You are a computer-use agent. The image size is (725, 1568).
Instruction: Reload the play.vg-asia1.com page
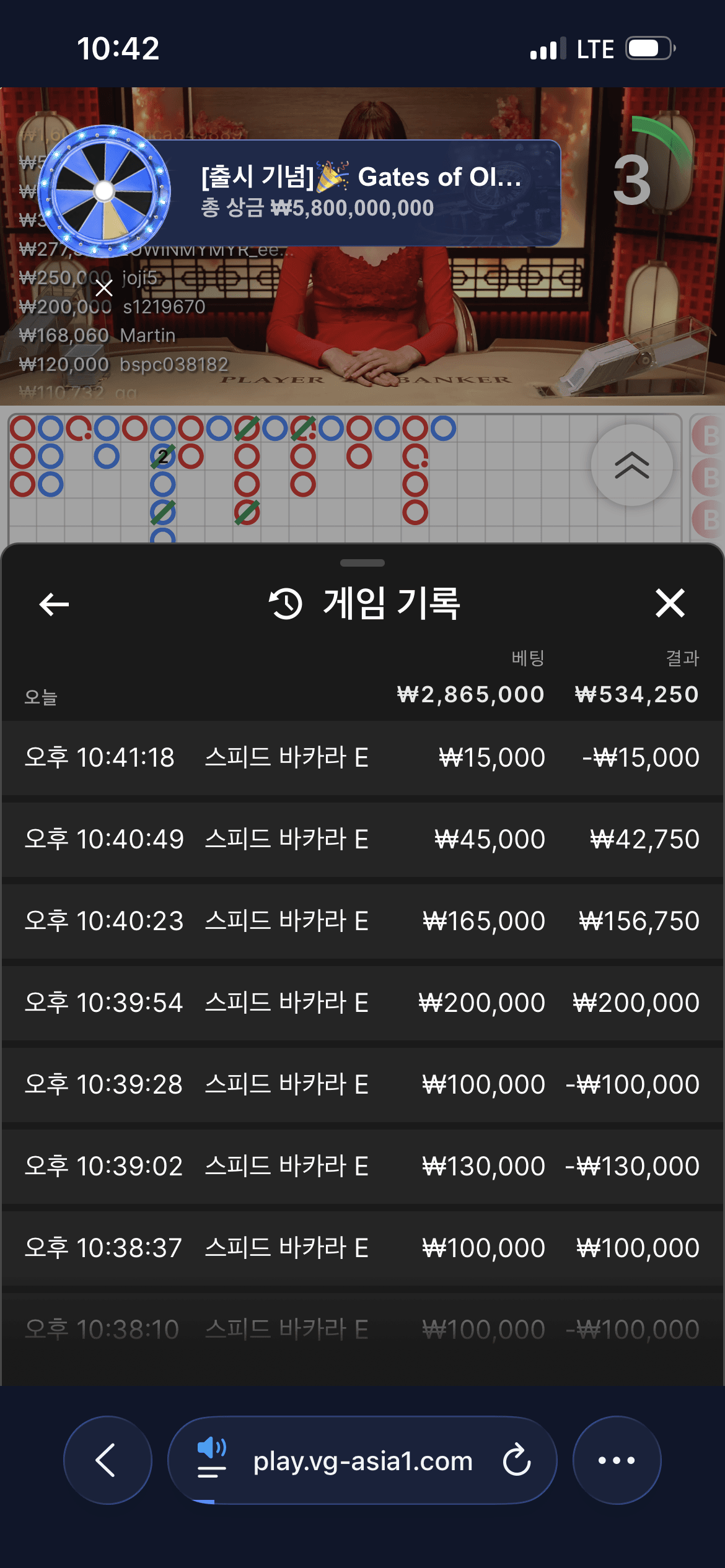tap(516, 1460)
